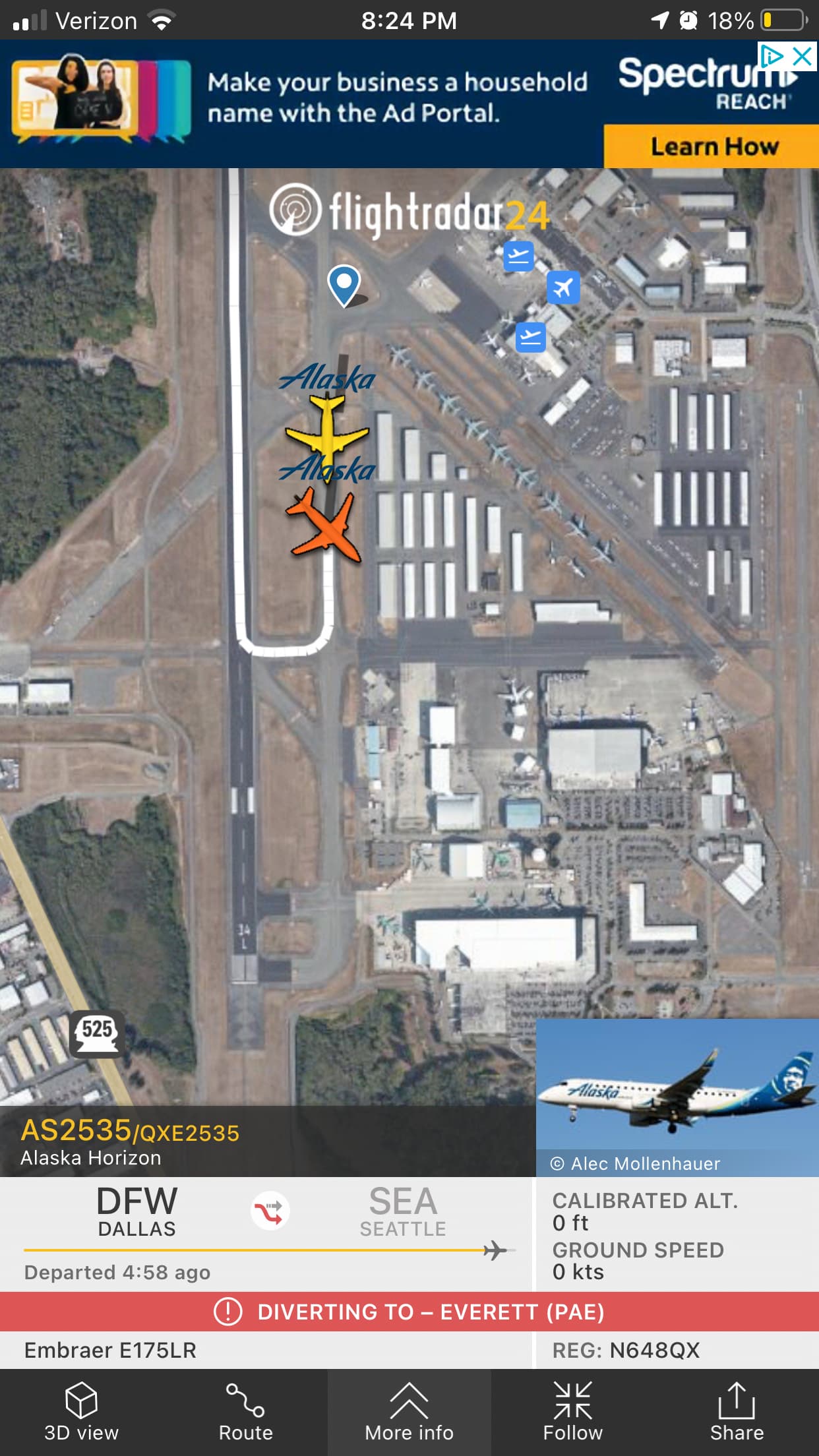Follow this flight on the map
The height and width of the screenshot is (1456, 819).
coord(572,1412)
